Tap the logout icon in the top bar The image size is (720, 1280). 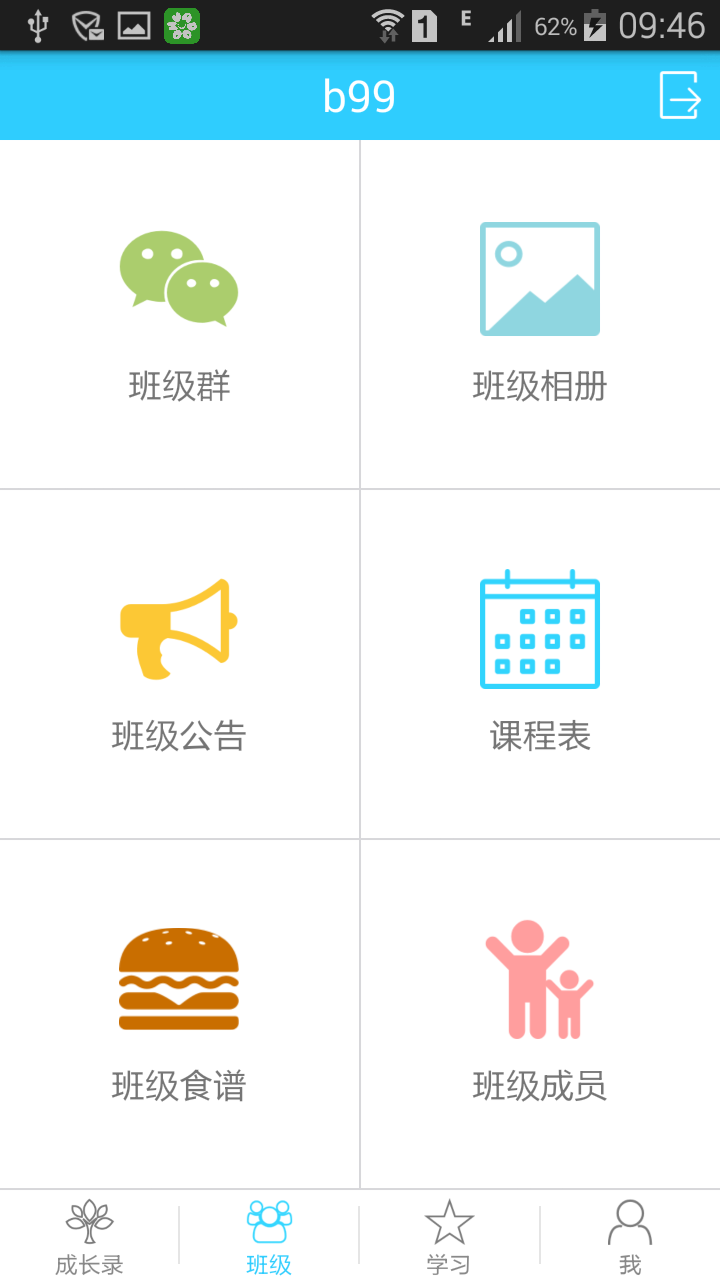click(681, 96)
